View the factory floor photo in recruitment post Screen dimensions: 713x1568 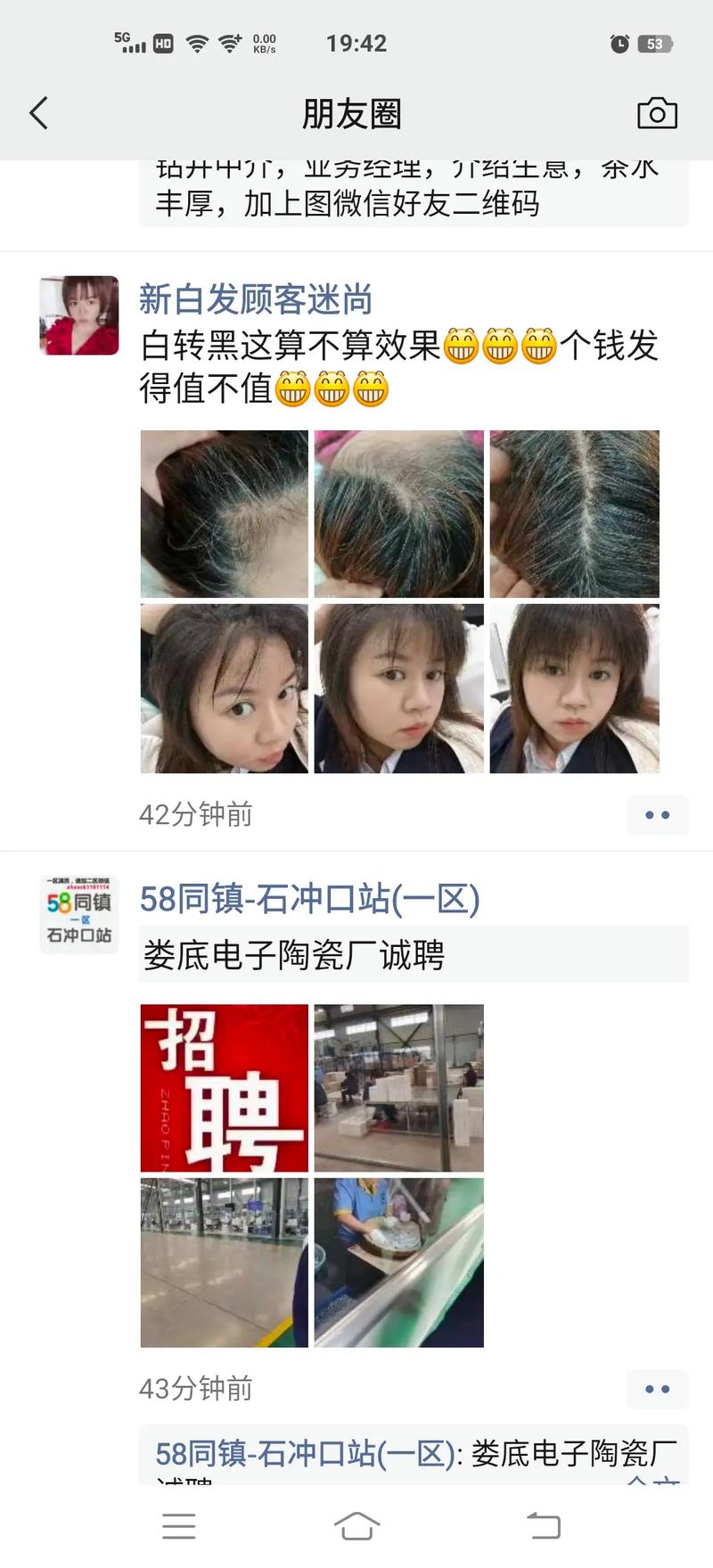tap(225, 1262)
